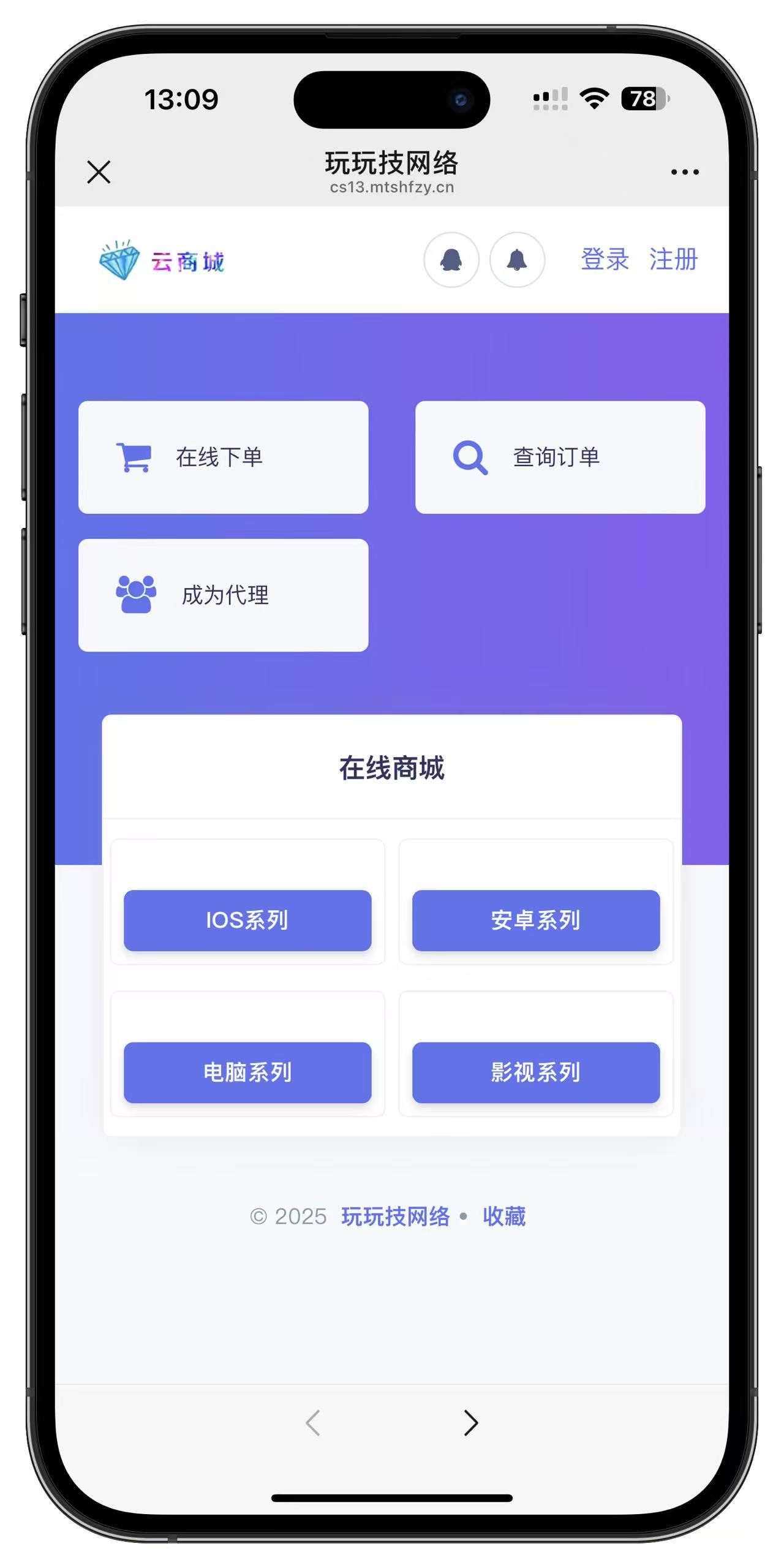Open the 在线下单 order card
784x1568 pixels.
click(223, 457)
